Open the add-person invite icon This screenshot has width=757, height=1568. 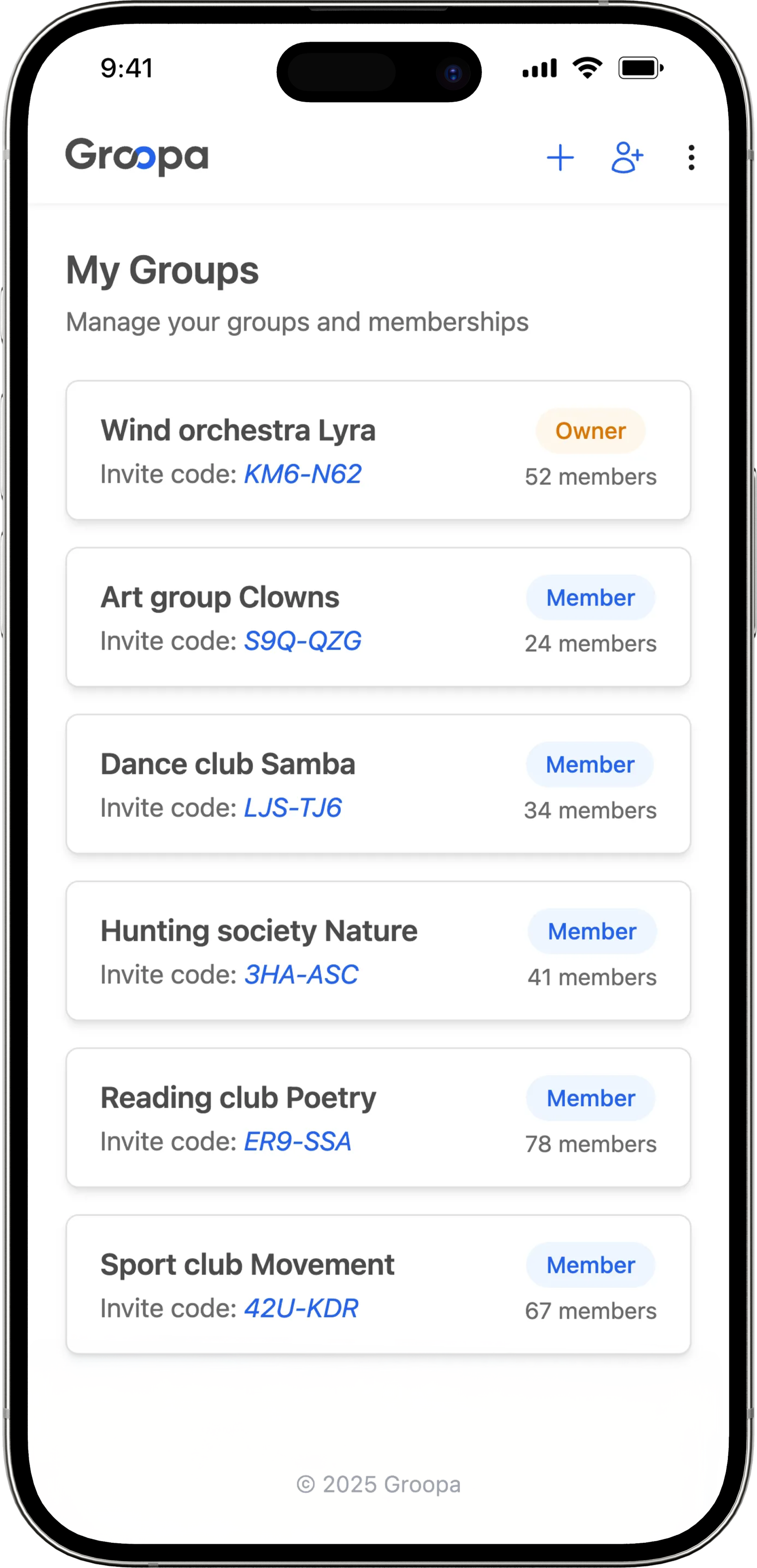627,157
